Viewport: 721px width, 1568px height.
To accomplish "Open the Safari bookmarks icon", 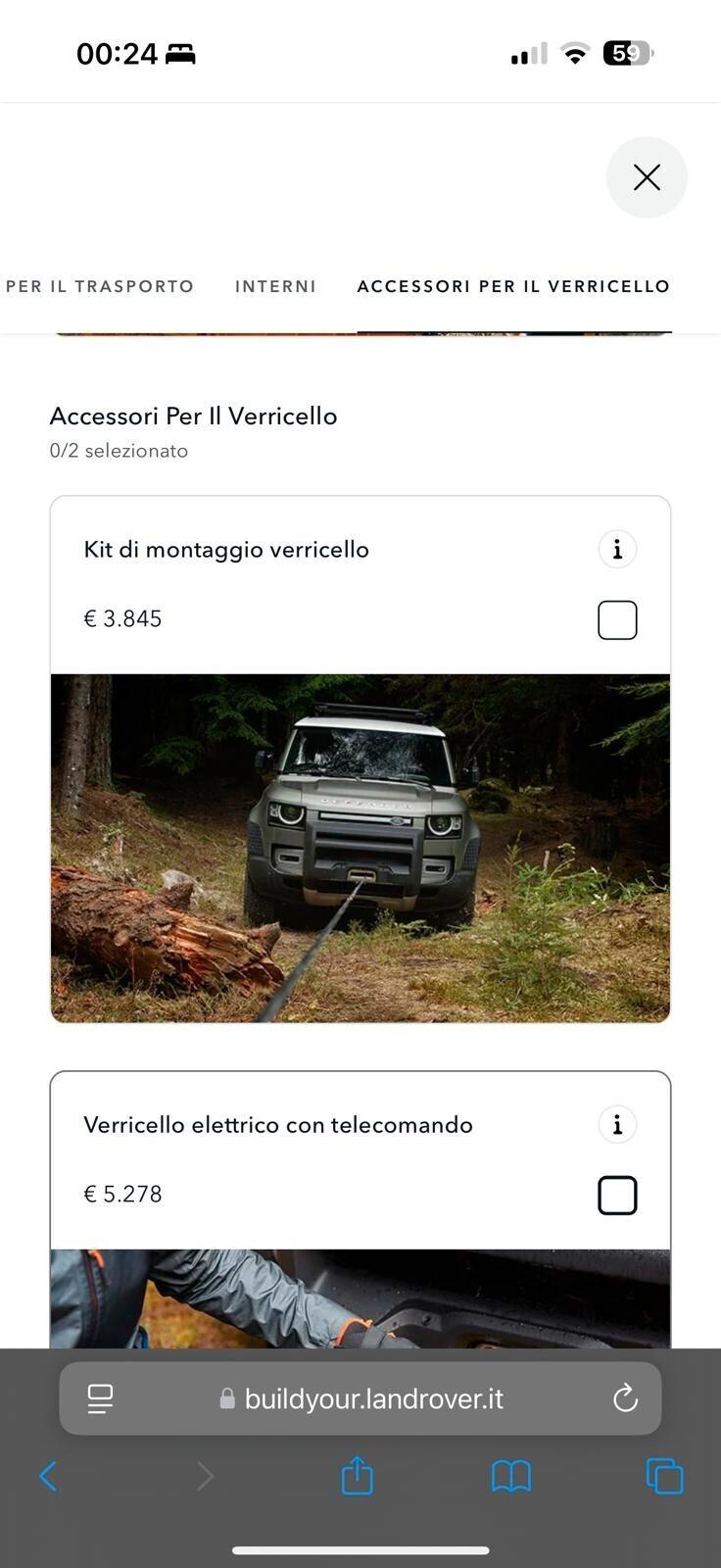I will click(513, 1476).
